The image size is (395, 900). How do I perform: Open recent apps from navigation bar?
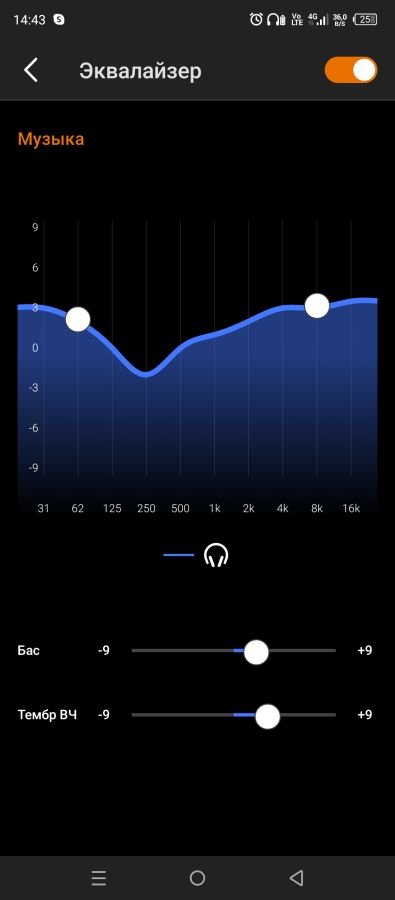(x=99, y=878)
